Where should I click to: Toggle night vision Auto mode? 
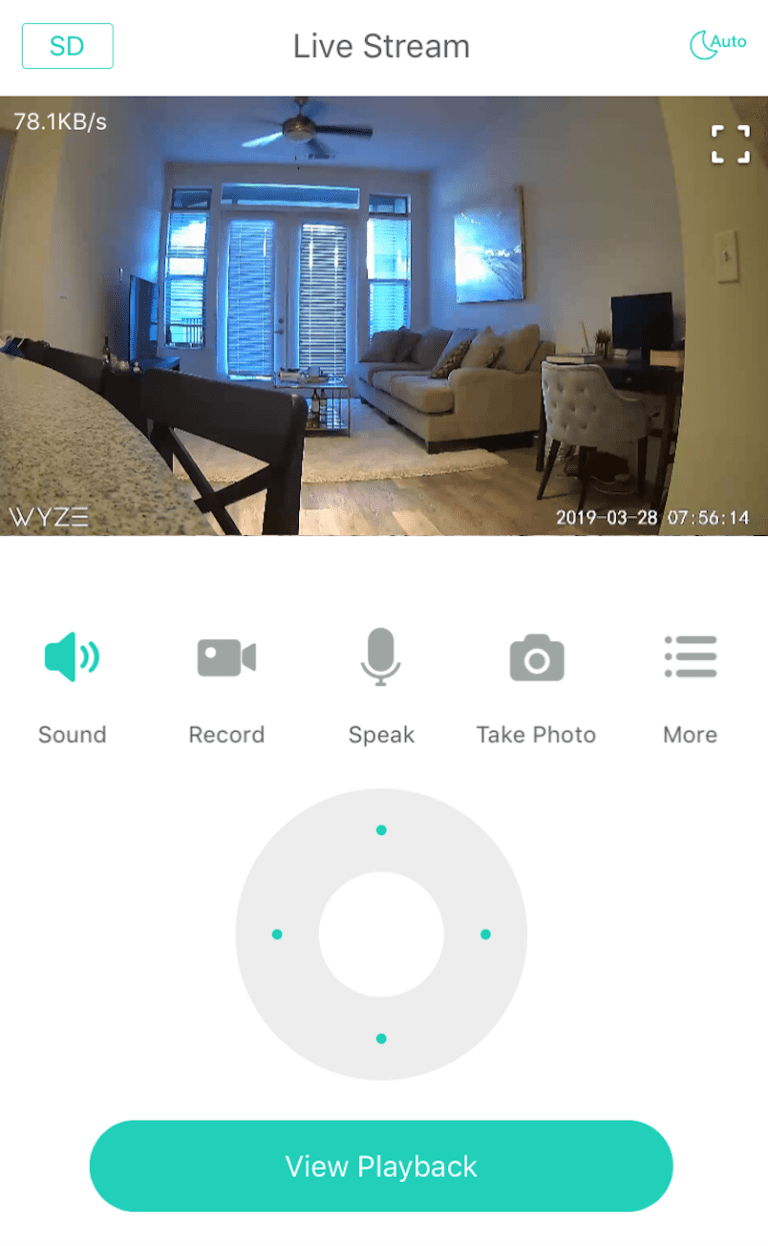pos(717,44)
